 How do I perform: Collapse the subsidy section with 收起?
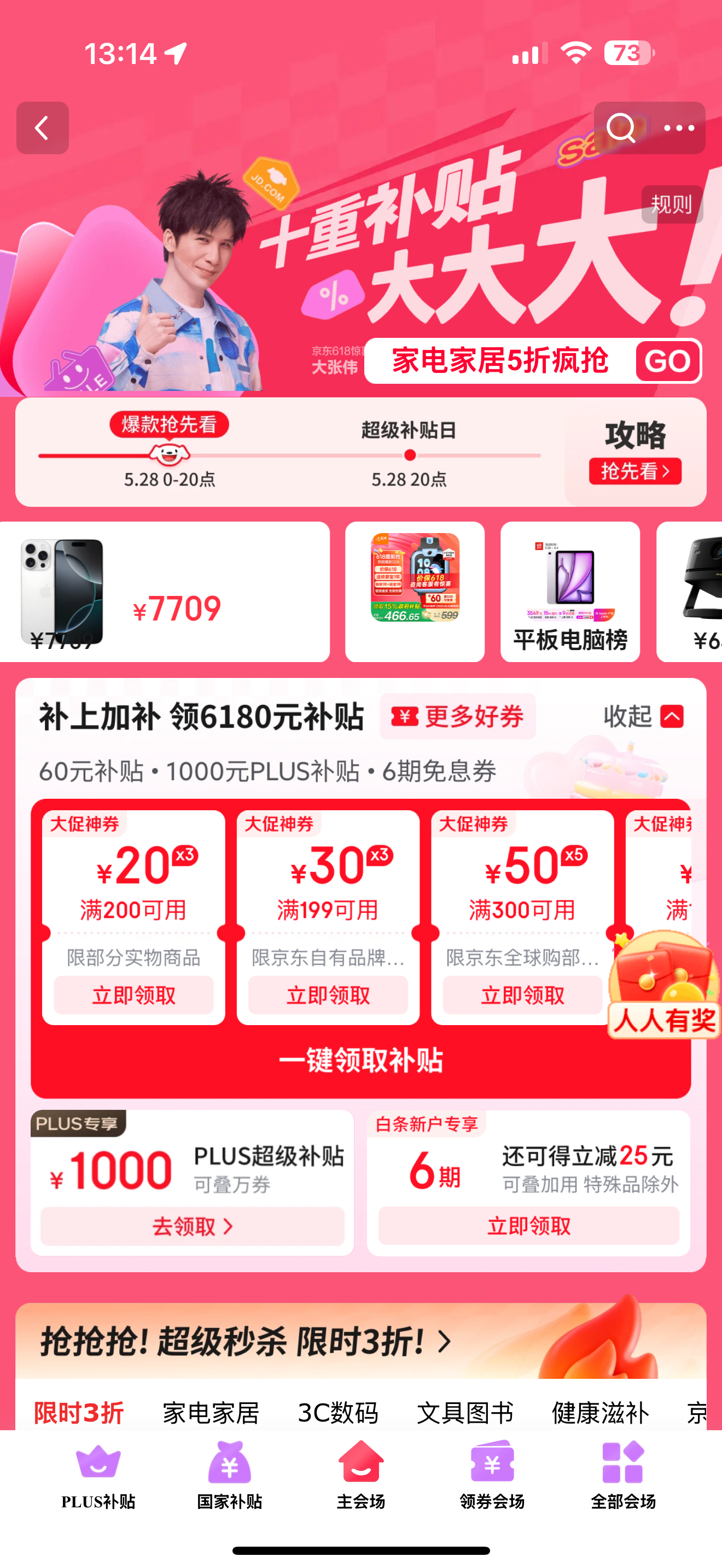pos(643,716)
